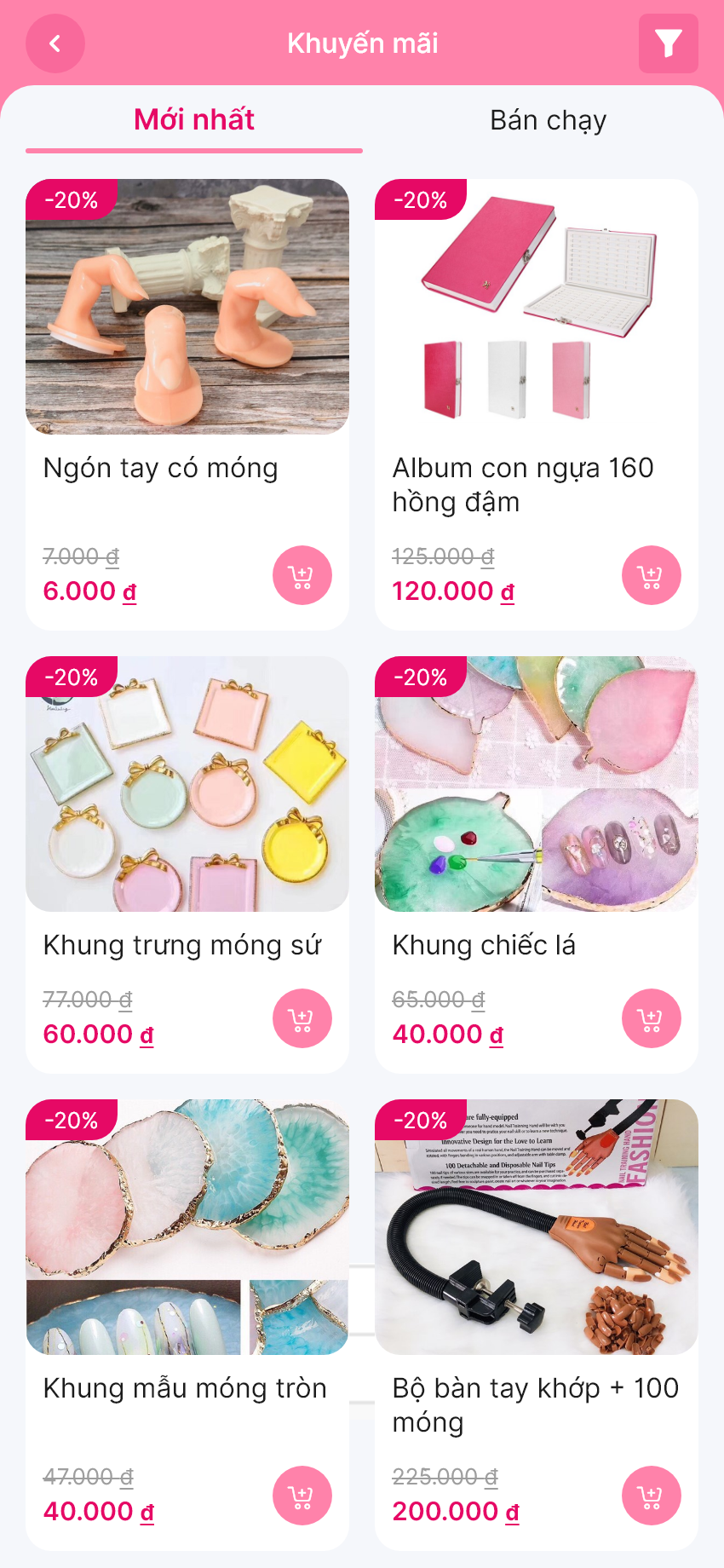The height and width of the screenshot is (1568, 724).
Task: Open the Ngón tay có móng product
Action: pyautogui.click(x=187, y=405)
